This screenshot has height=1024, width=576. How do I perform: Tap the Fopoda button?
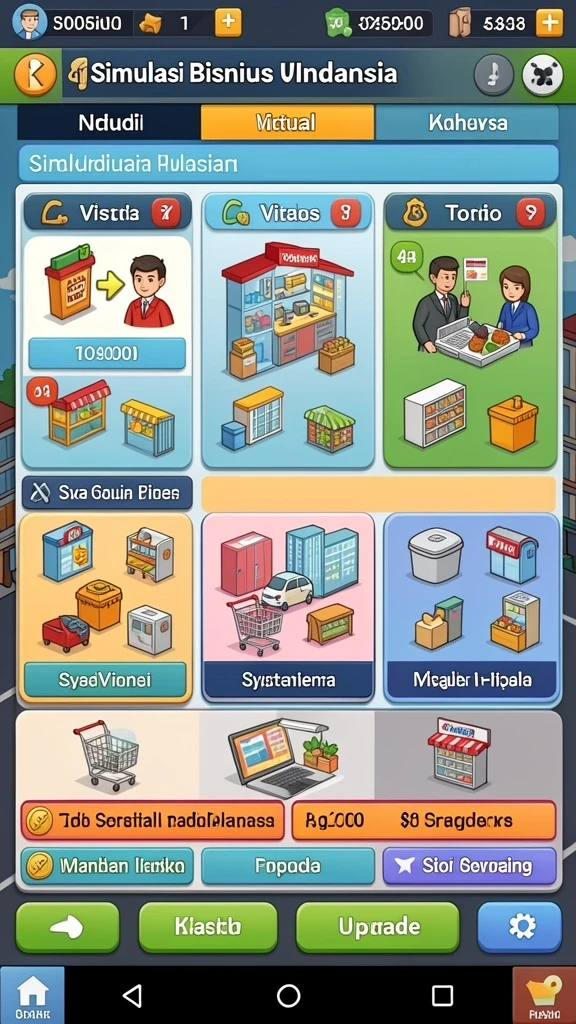point(288,866)
